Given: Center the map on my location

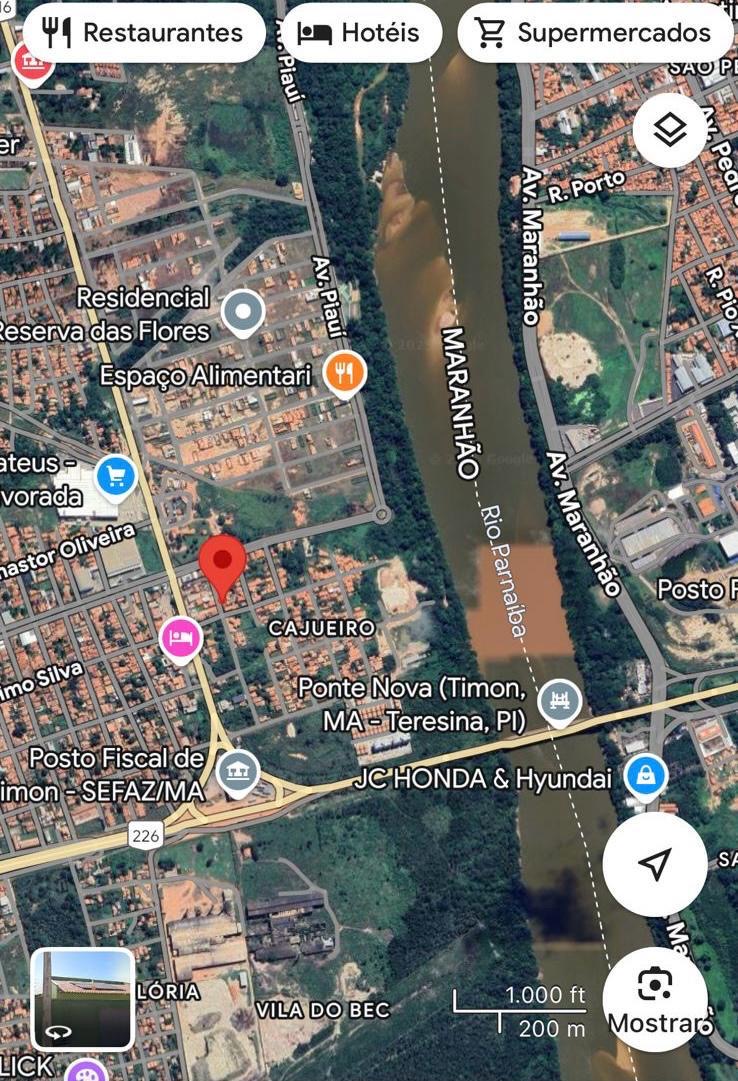Looking at the screenshot, I should click(x=655, y=864).
